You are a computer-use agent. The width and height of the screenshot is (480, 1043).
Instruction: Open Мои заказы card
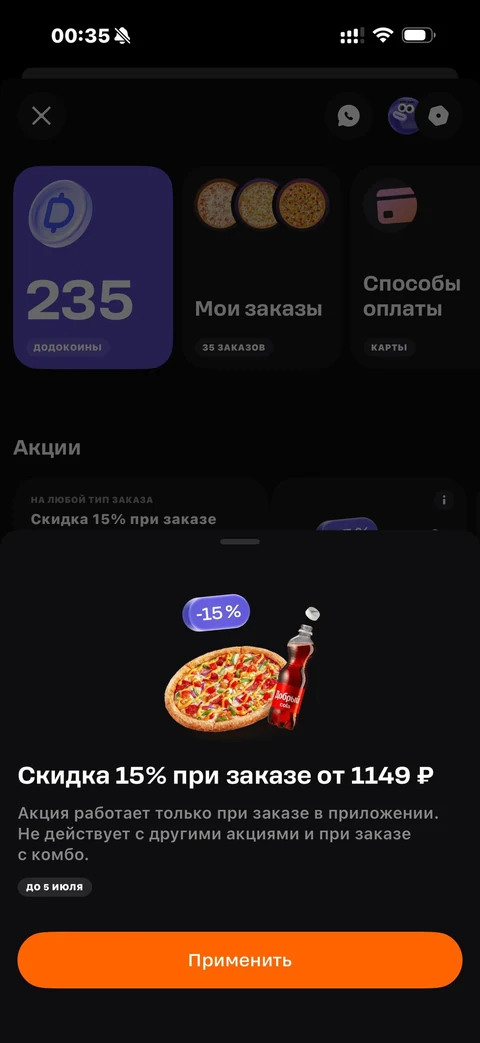click(262, 267)
